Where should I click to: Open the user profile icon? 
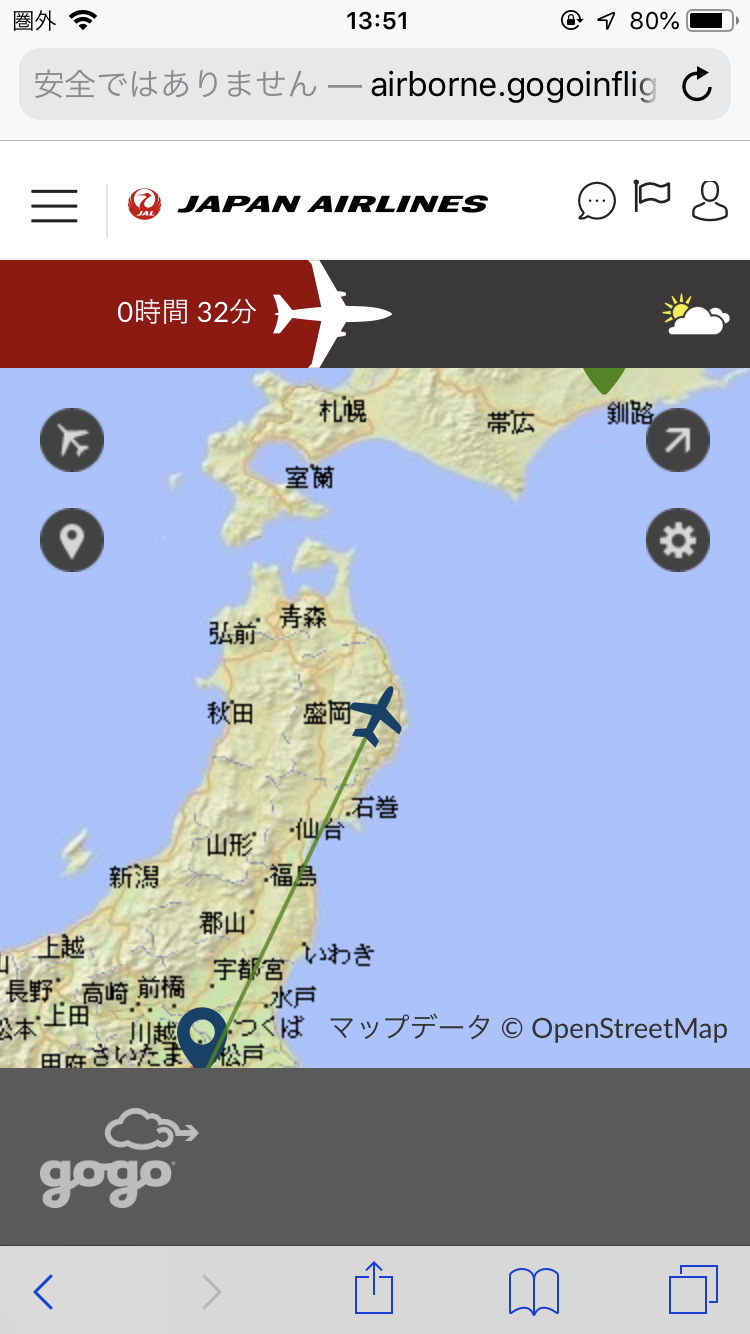710,200
